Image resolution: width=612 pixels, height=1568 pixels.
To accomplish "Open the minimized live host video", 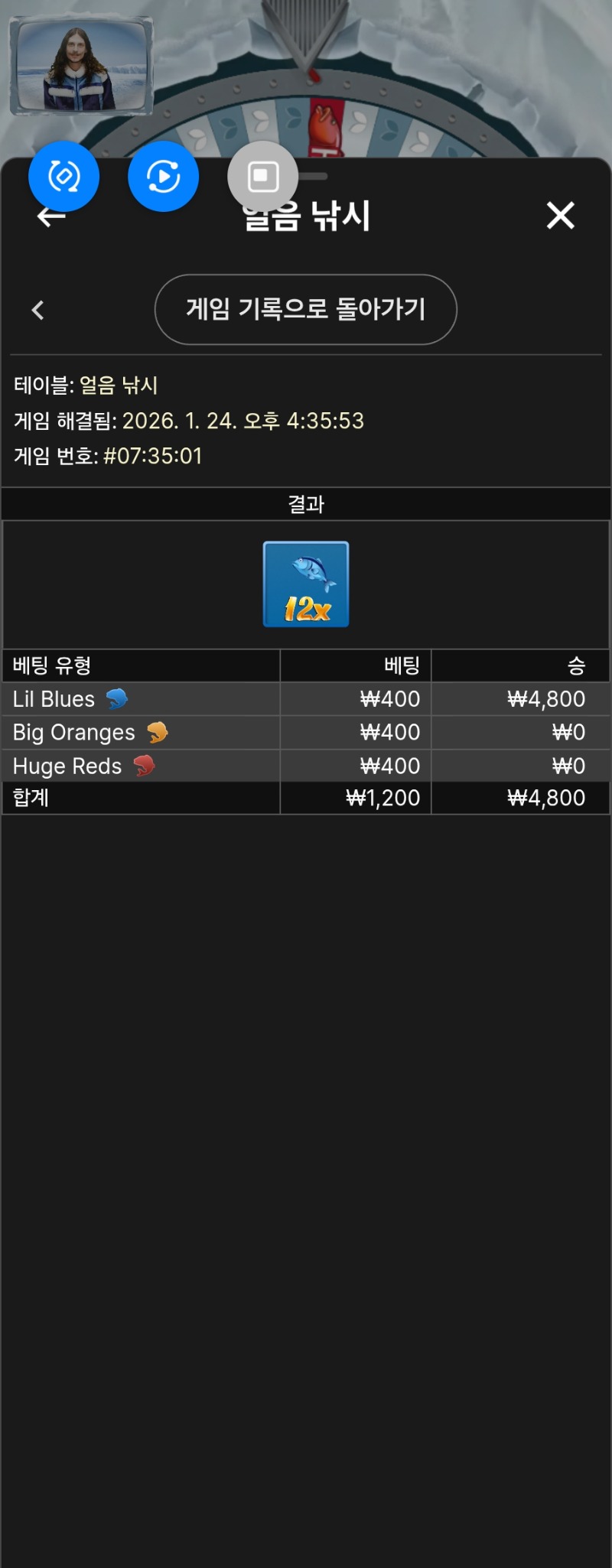I will coord(81,66).
